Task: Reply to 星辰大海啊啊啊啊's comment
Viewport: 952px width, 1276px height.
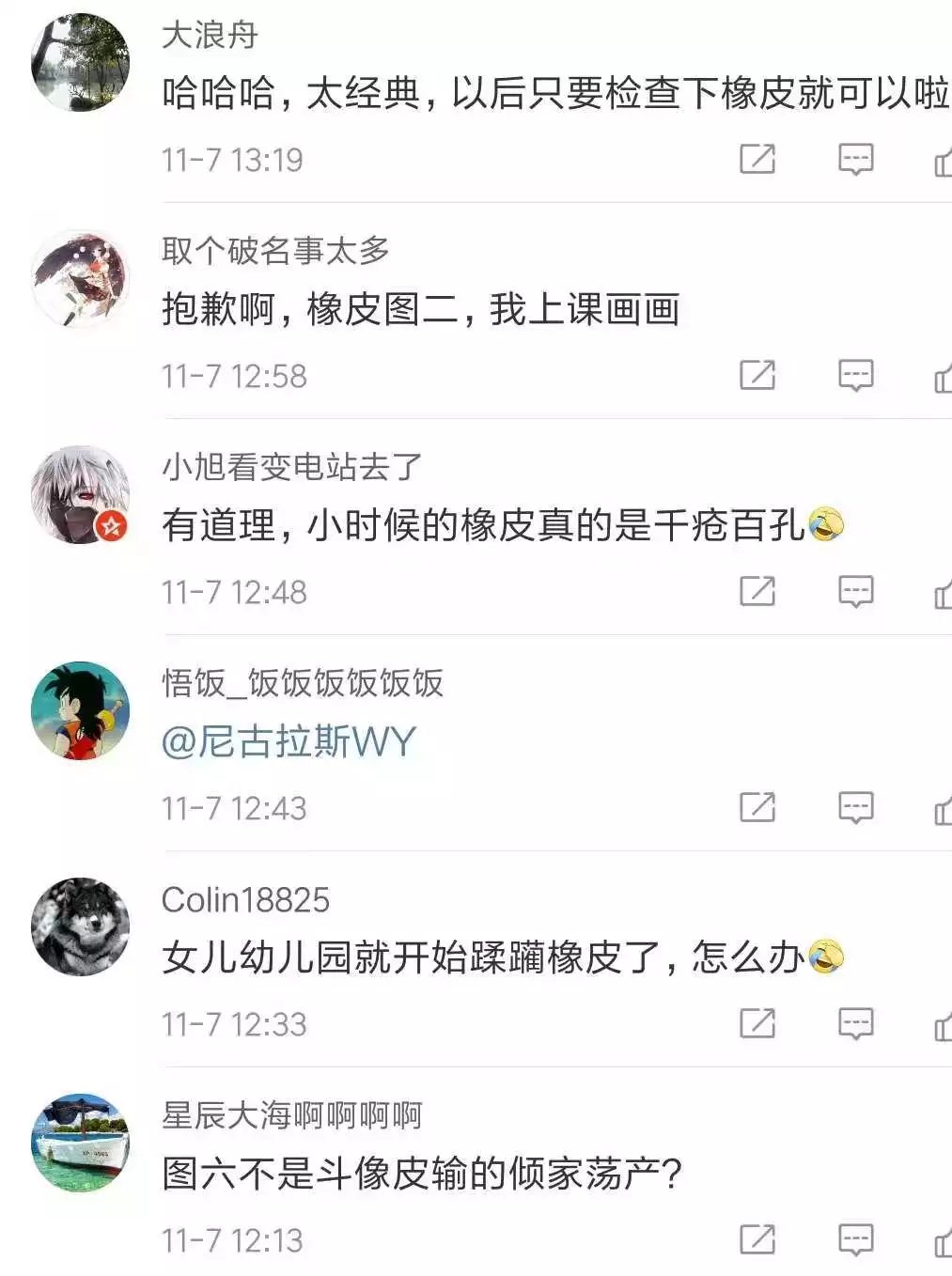Action: tap(855, 1239)
